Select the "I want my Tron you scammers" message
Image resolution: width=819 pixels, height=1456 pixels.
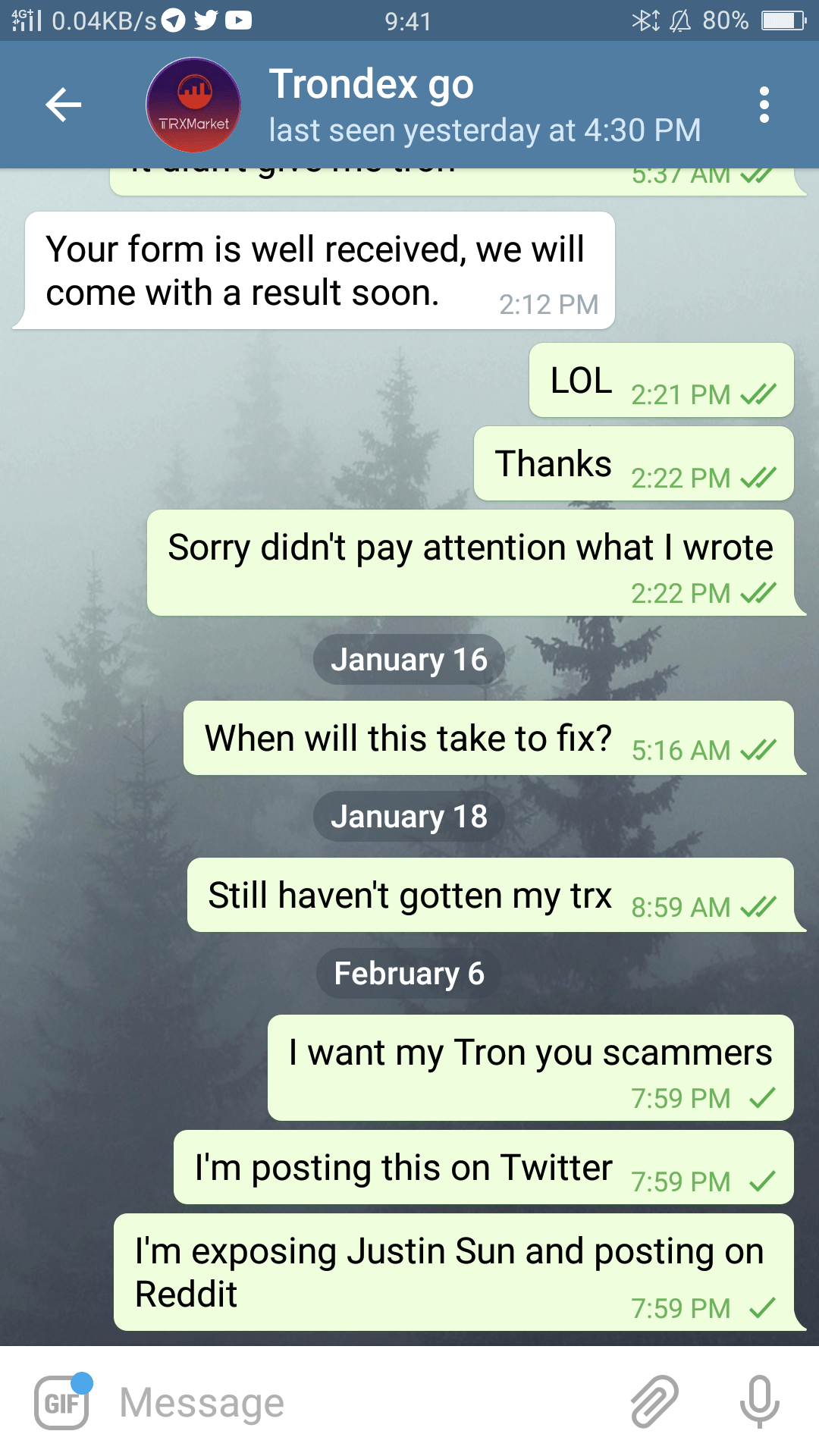click(529, 1068)
